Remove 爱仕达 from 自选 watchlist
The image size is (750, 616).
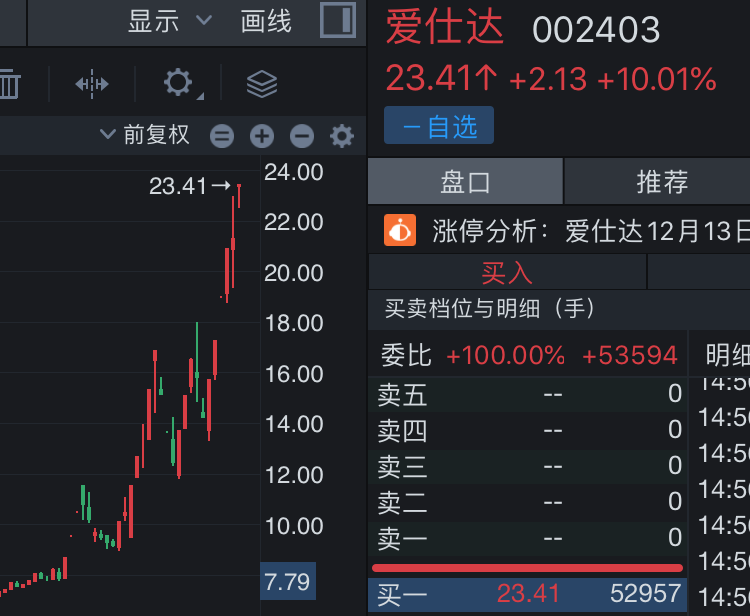(439, 126)
